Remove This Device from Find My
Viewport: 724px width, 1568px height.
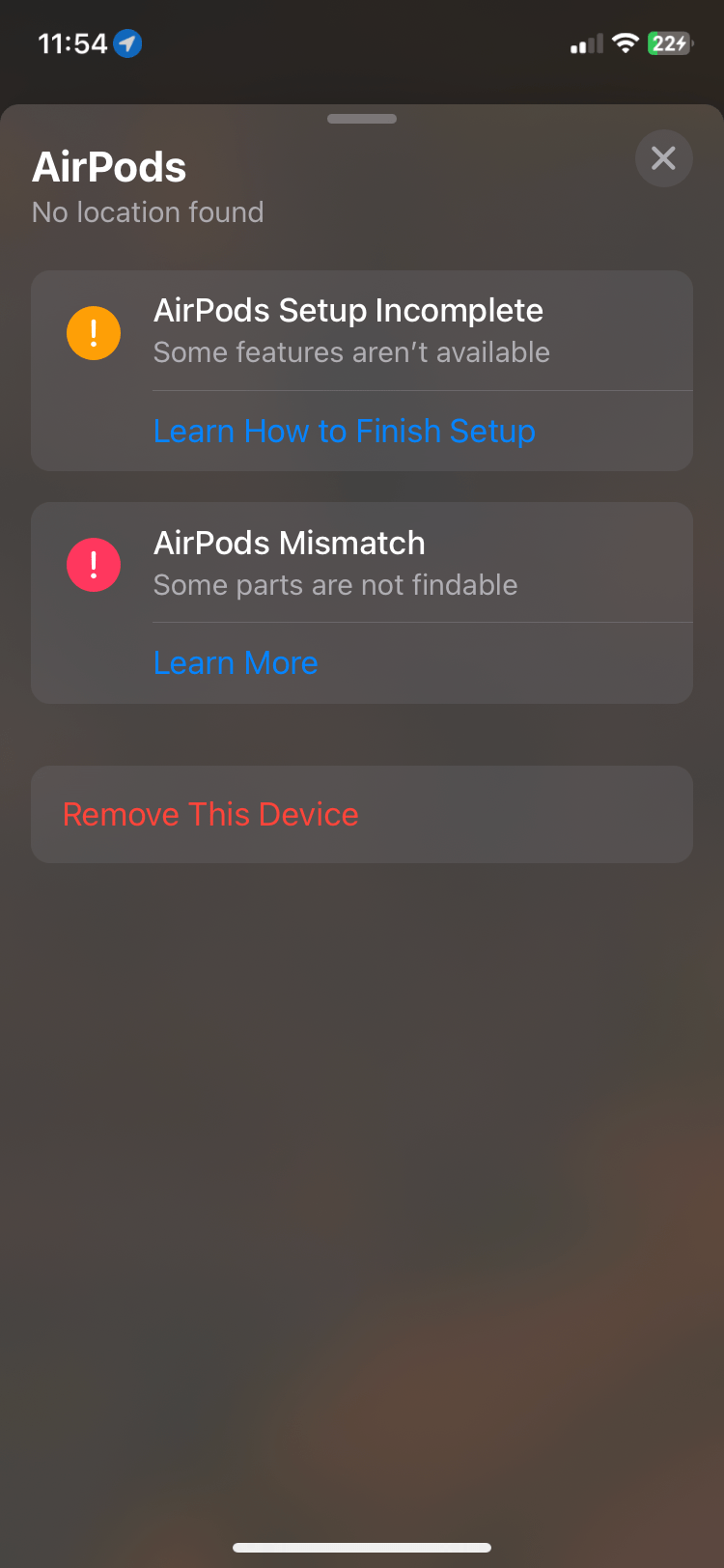(x=362, y=814)
